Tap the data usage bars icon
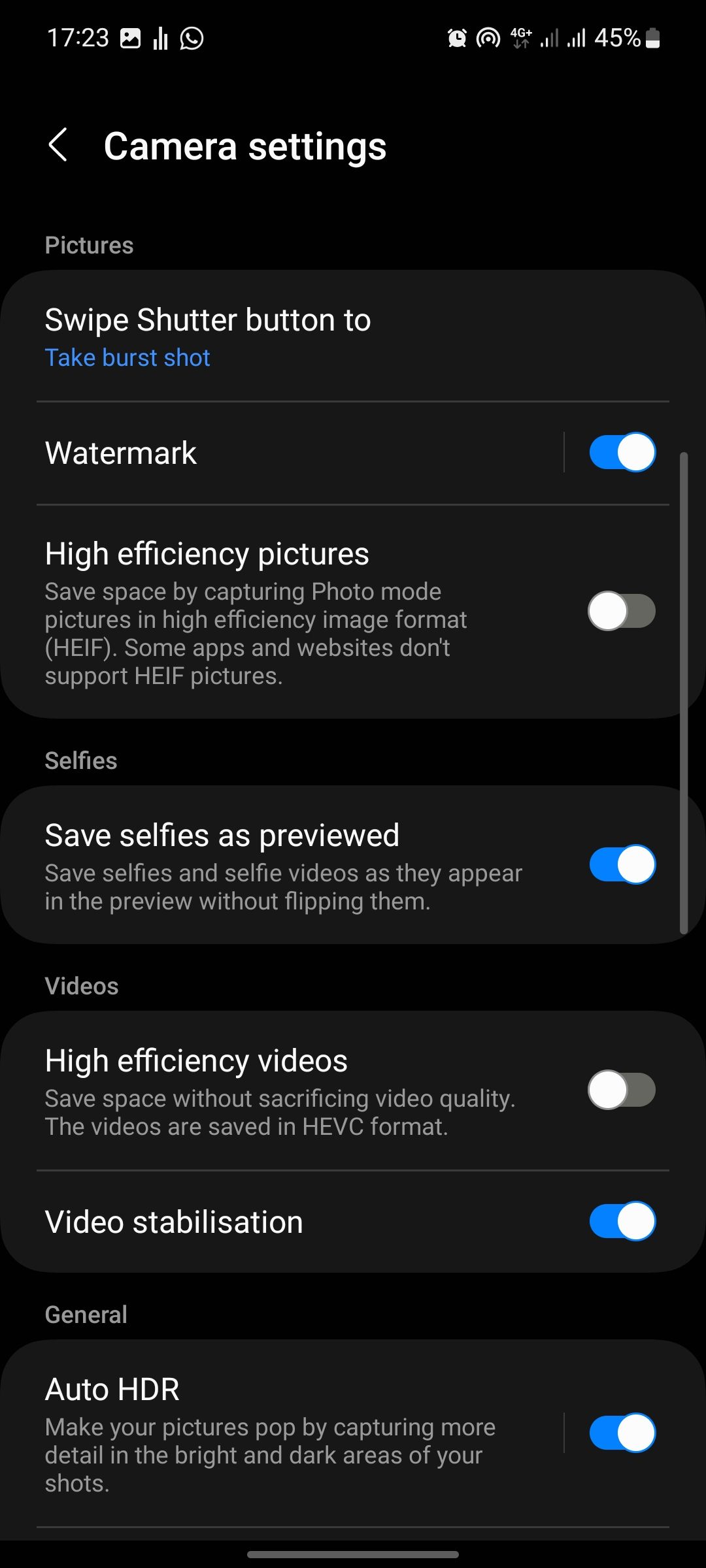 pyautogui.click(x=161, y=37)
